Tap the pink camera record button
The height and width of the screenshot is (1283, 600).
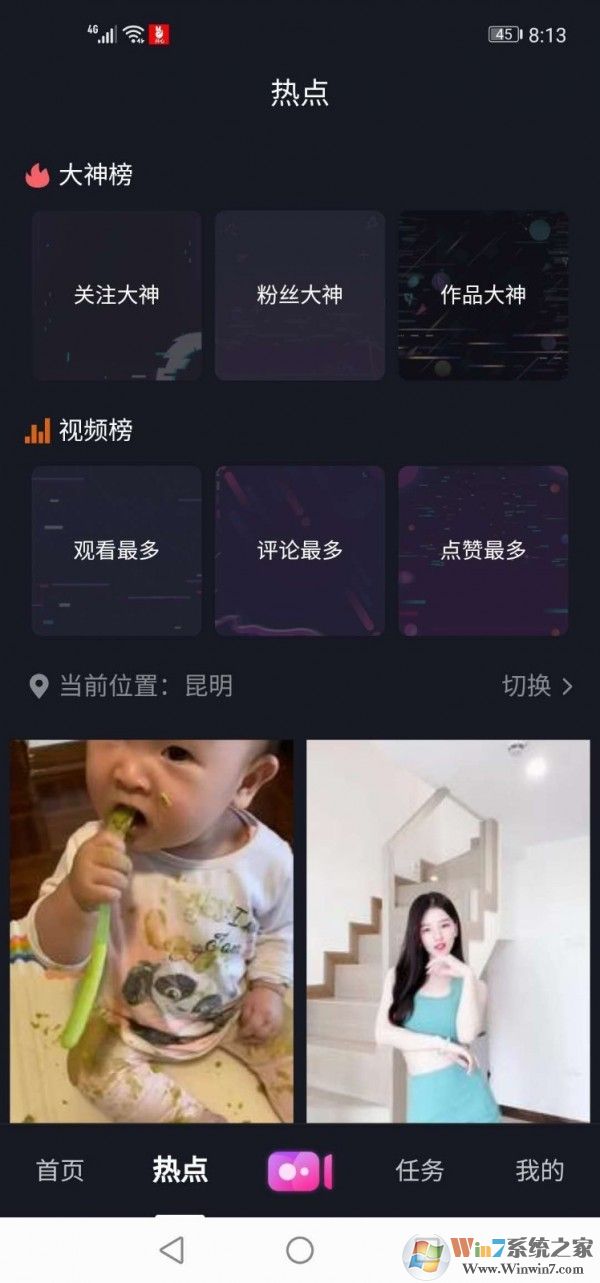click(299, 1171)
